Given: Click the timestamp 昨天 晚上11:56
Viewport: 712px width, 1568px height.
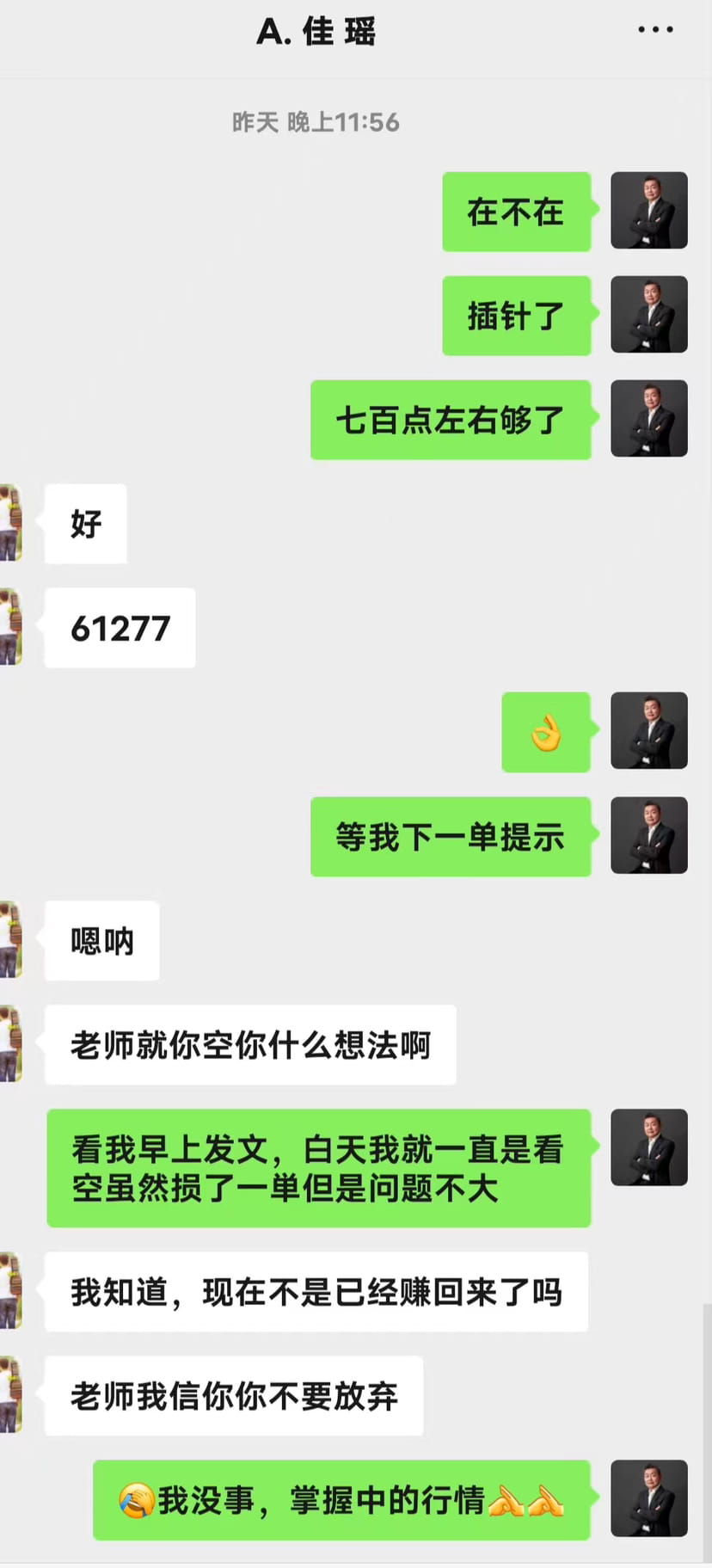Looking at the screenshot, I should coord(316,122).
